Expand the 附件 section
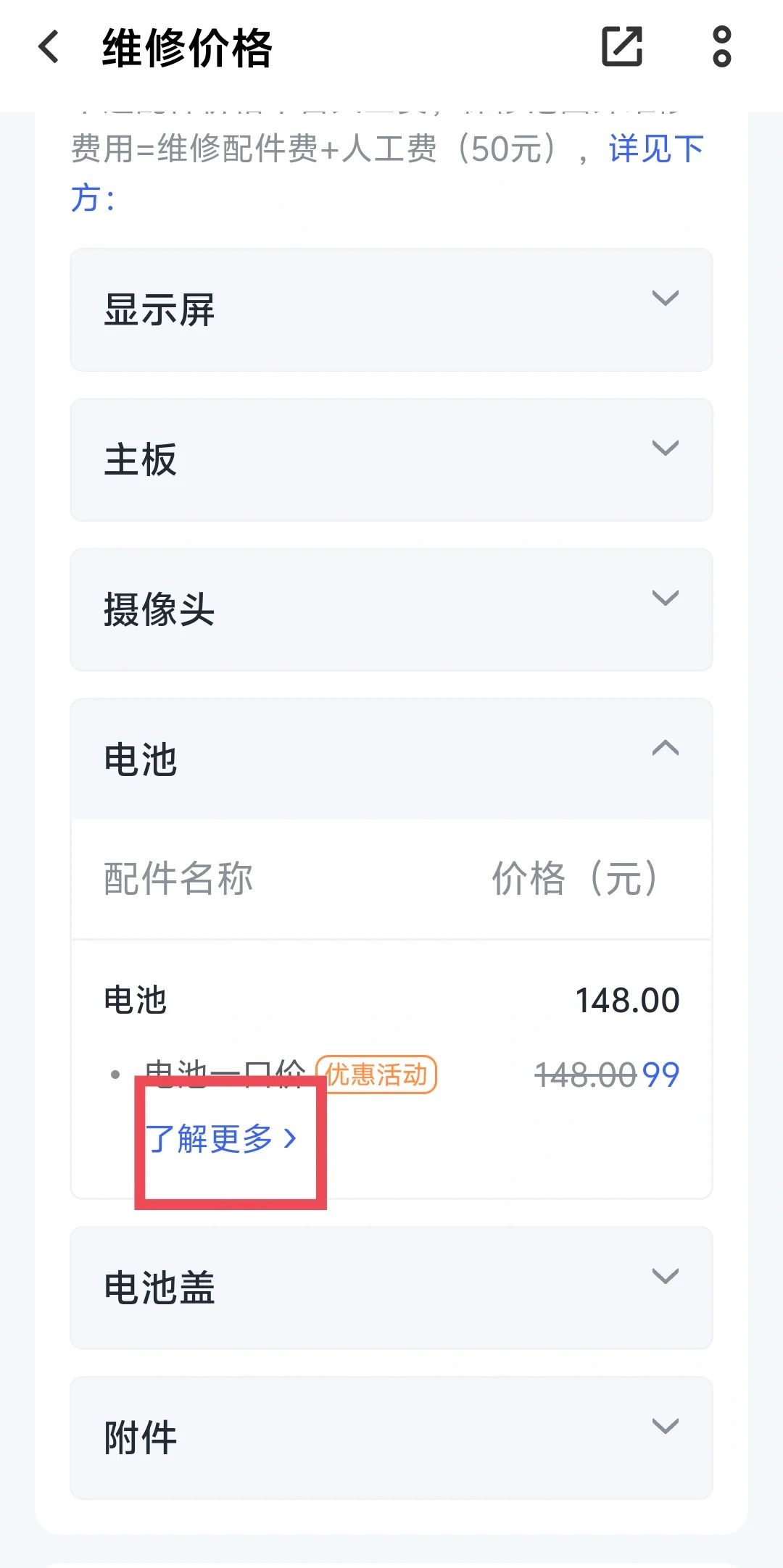The height and width of the screenshot is (1568, 783). pyautogui.click(x=391, y=1438)
